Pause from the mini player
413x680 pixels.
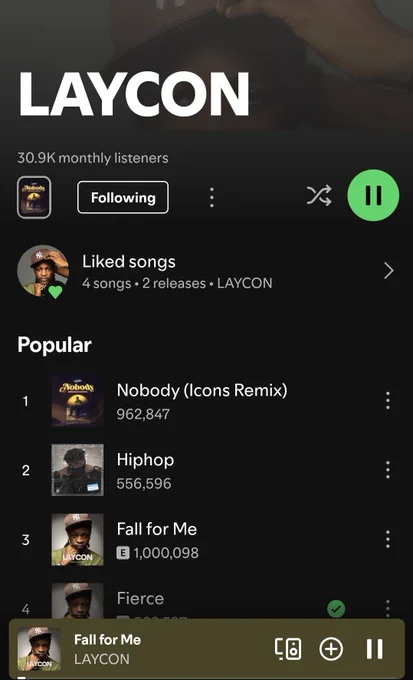(x=374, y=649)
